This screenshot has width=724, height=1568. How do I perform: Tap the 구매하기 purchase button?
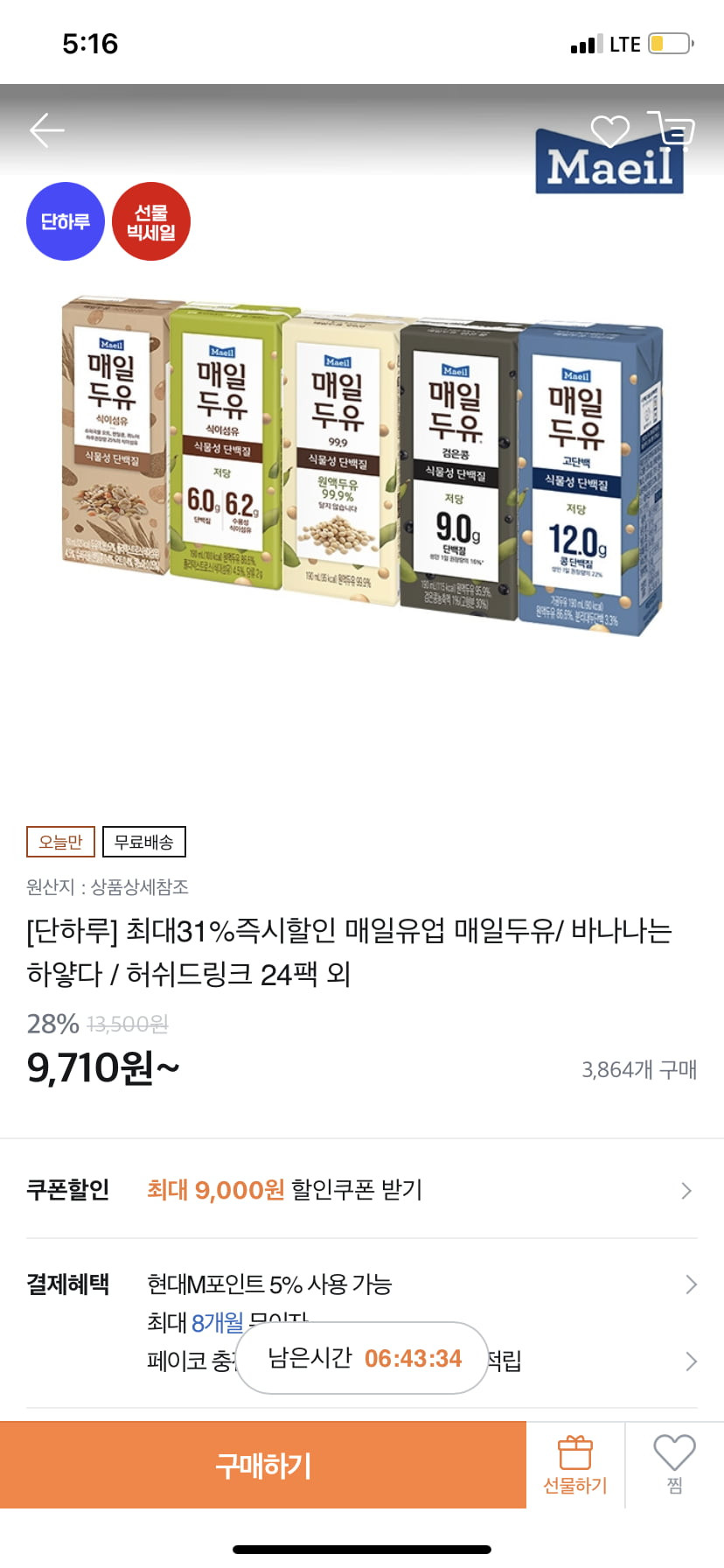tap(263, 1465)
